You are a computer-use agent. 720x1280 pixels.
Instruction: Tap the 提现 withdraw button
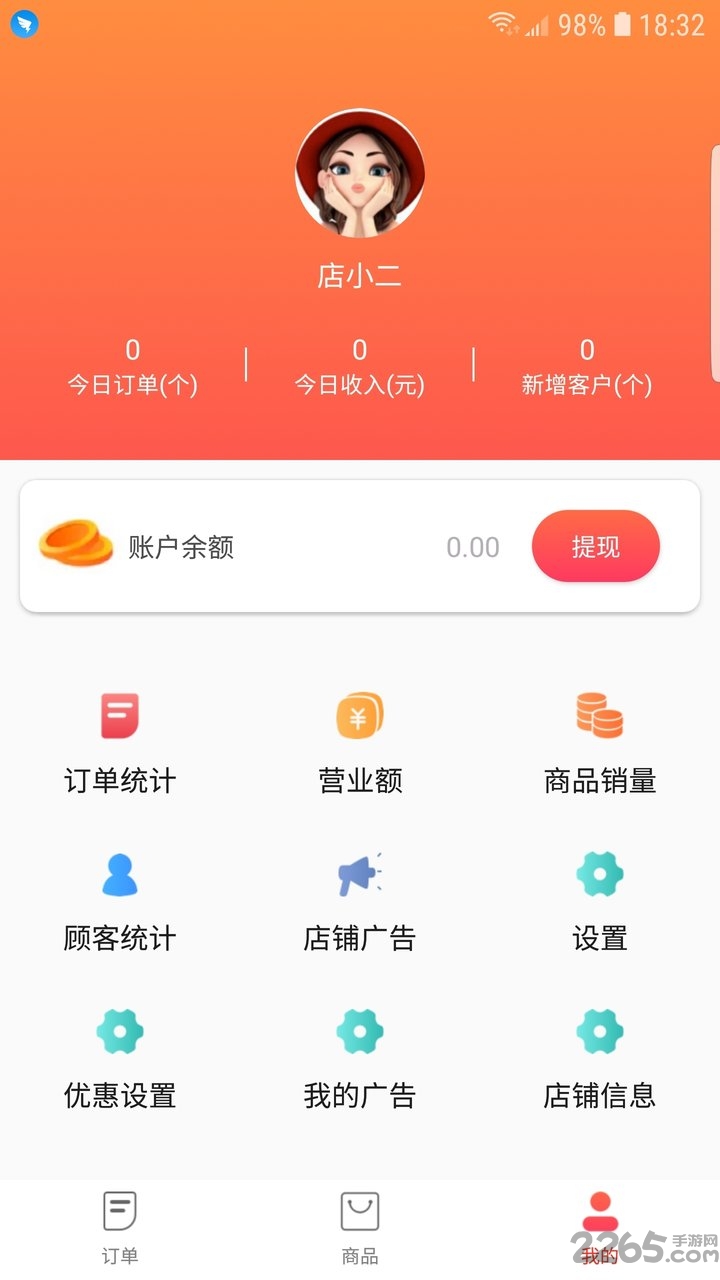(595, 546)
